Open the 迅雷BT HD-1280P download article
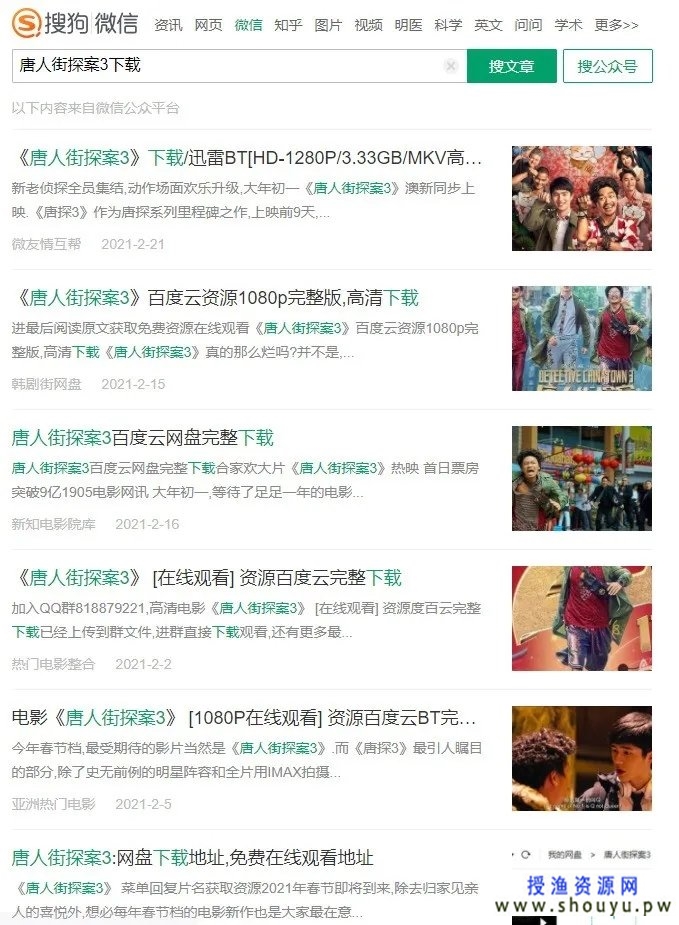 point(248,158)
